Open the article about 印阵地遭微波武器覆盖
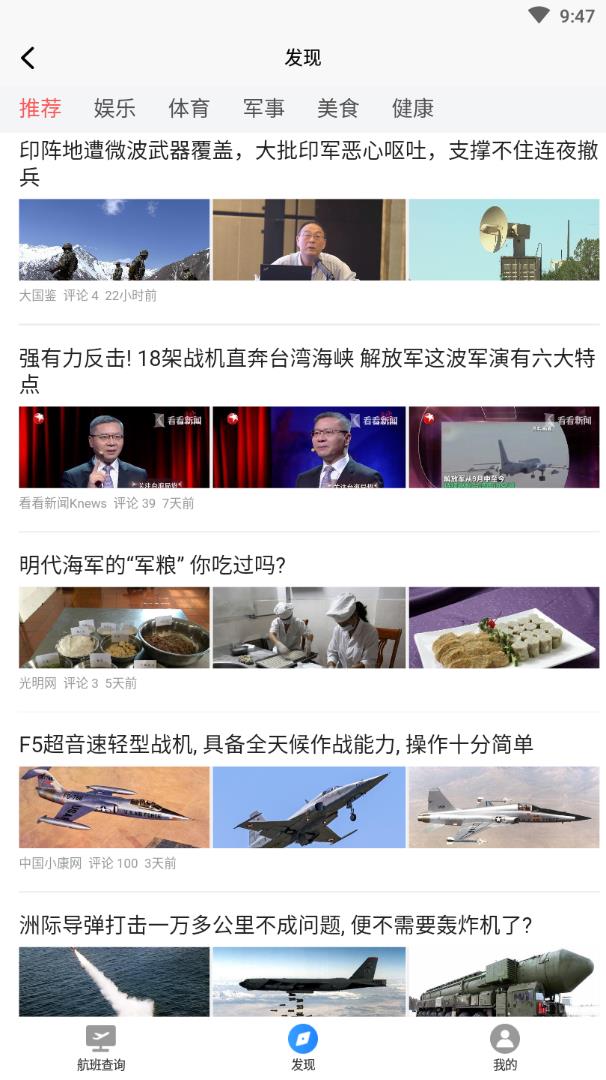 [308, 164]
